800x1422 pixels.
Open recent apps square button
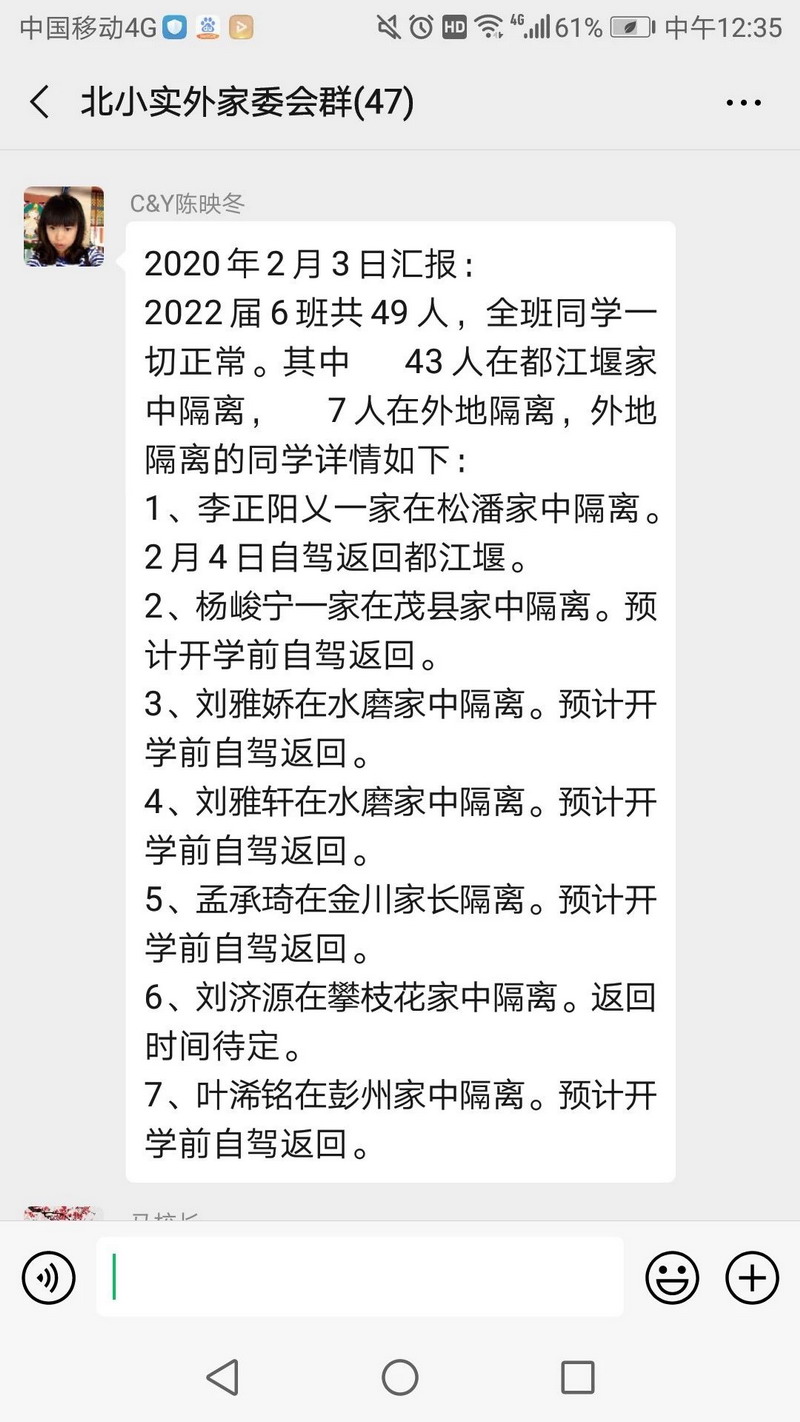point(577,1377)
